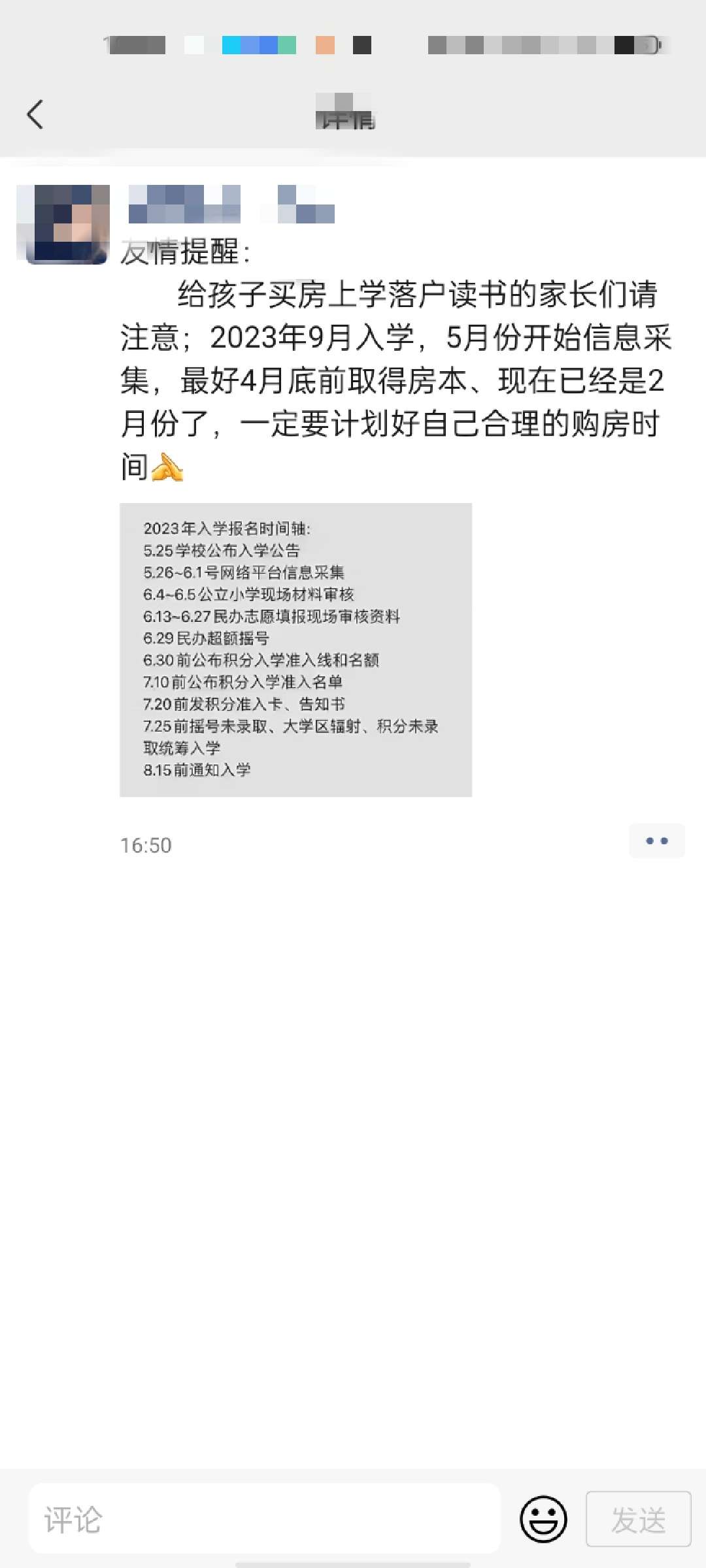Viewport: 706px width, 1568px height.
Task: Open the two-dot like/comment menu
Action: point(656,841)
